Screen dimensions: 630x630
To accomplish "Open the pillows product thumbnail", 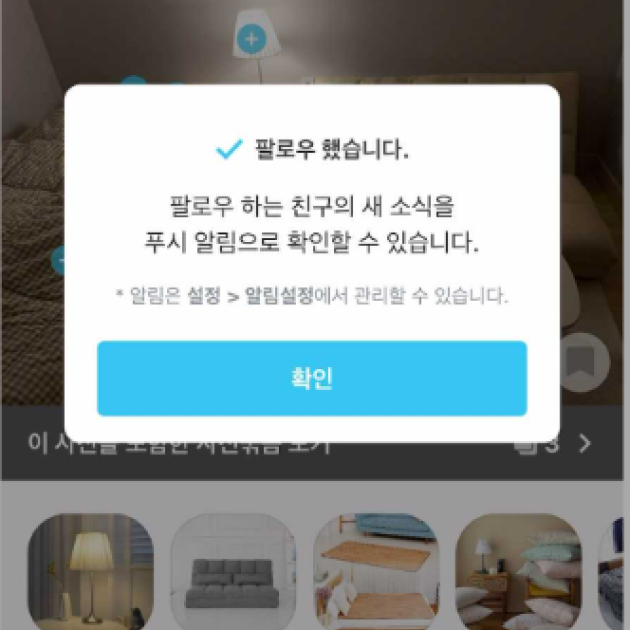I will (x=518, y=571).
